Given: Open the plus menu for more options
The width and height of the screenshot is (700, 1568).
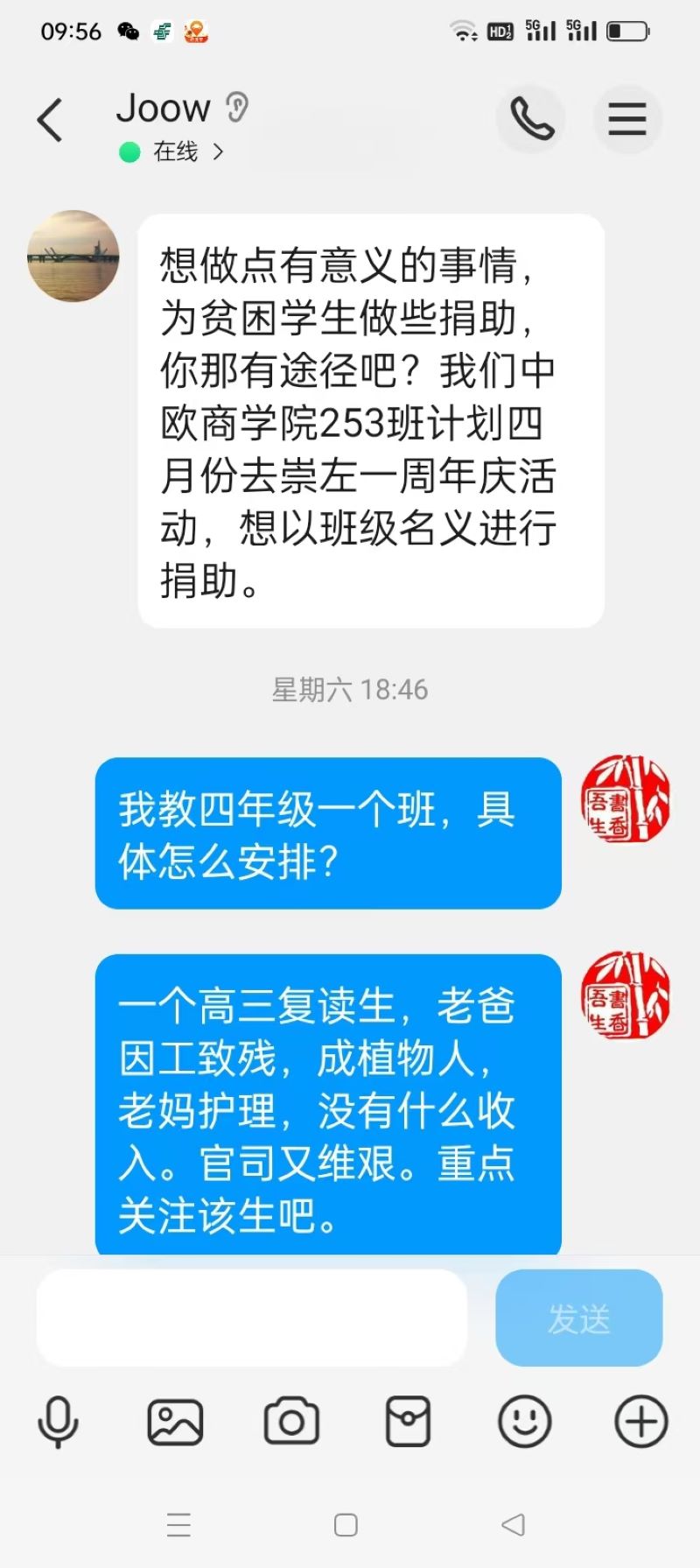Looking at the screenshot, I should (x=640, y=1422).
